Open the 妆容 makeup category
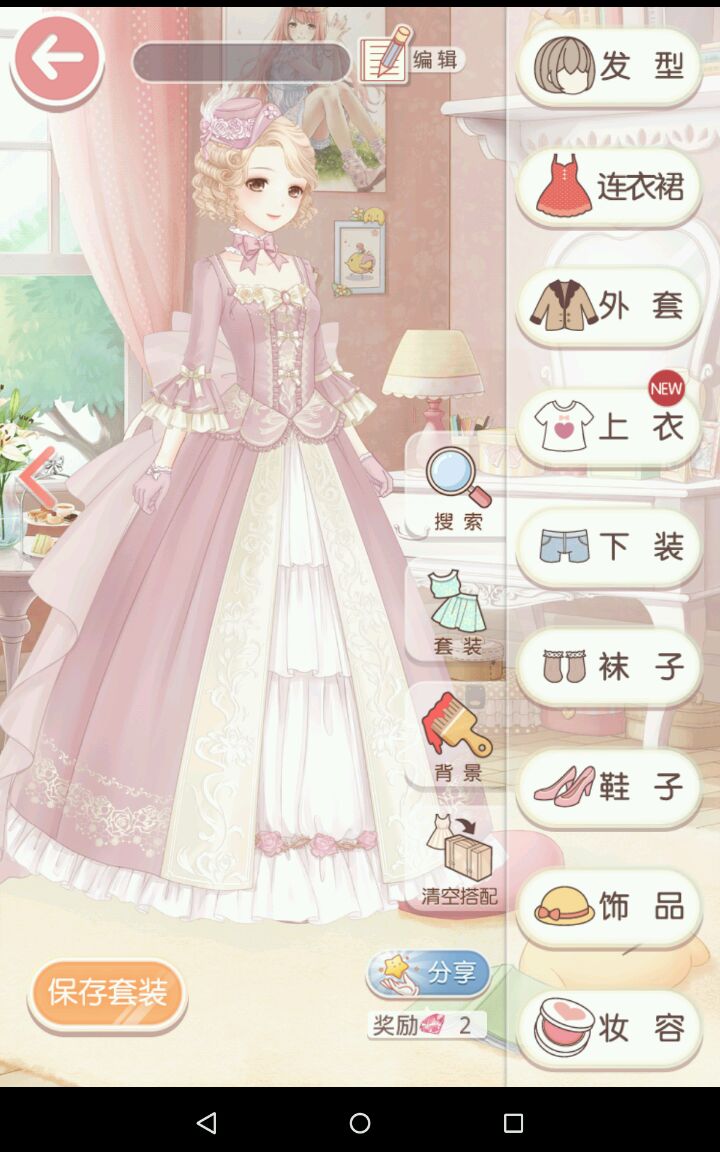The image size is (720, 1152). pos(608,1028)
